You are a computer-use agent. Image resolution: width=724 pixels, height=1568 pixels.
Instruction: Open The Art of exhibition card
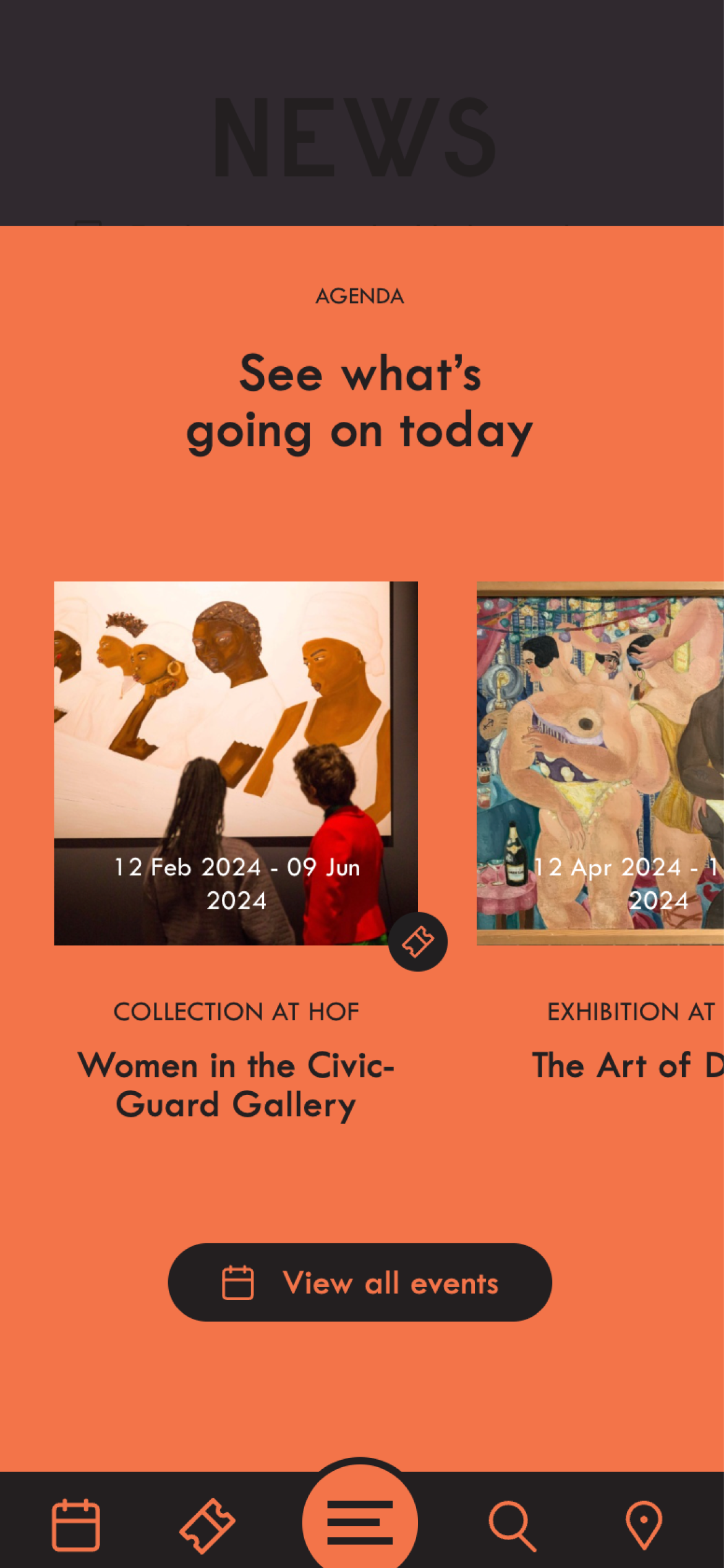point(600,762)
